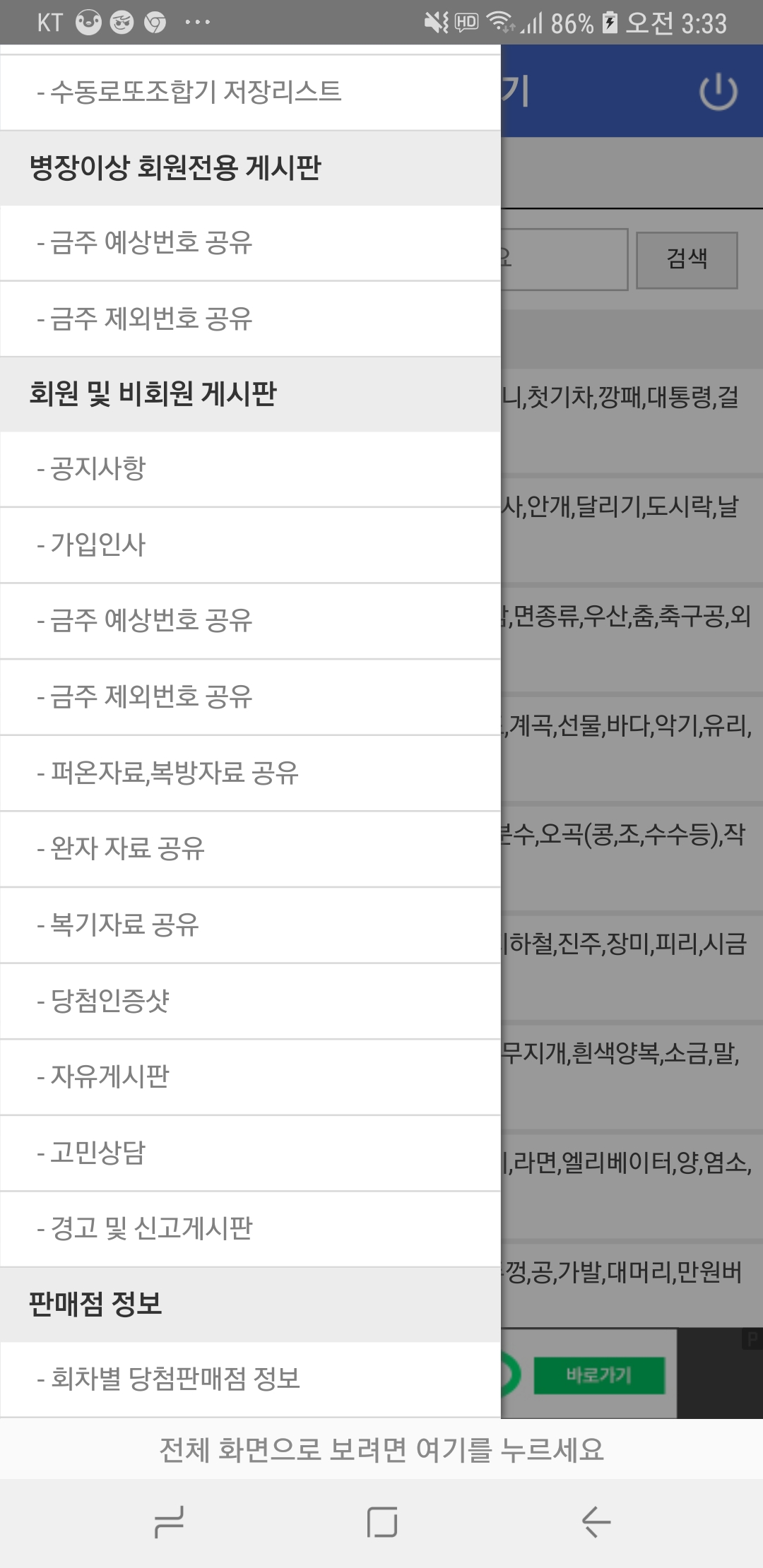Viewport: 763px width, 1568px height.
Task: Open 금주 제외번호 공유 under 병장이상 회원전용 게시판
Action: click(x=250, y=319)
